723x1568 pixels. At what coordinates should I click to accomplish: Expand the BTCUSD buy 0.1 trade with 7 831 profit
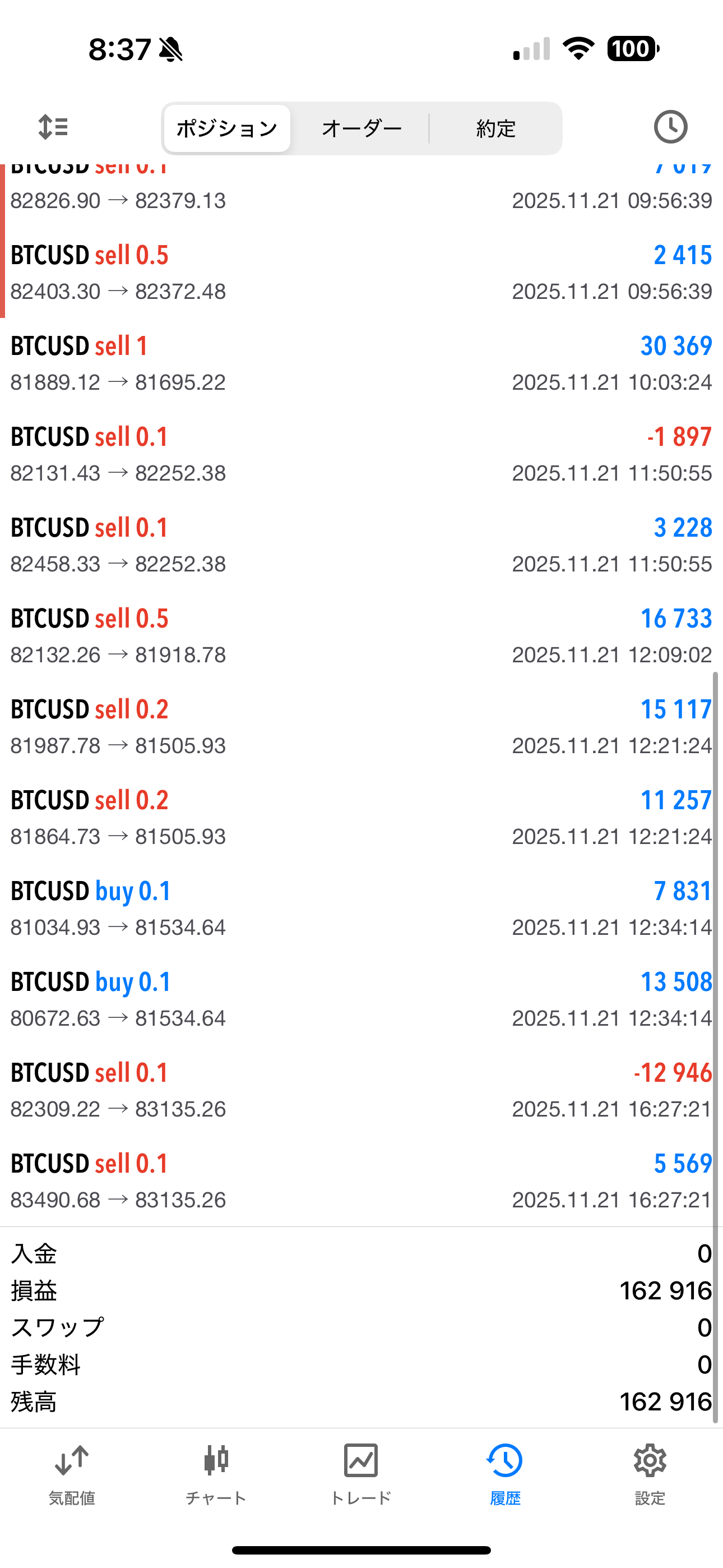[361, 909]
